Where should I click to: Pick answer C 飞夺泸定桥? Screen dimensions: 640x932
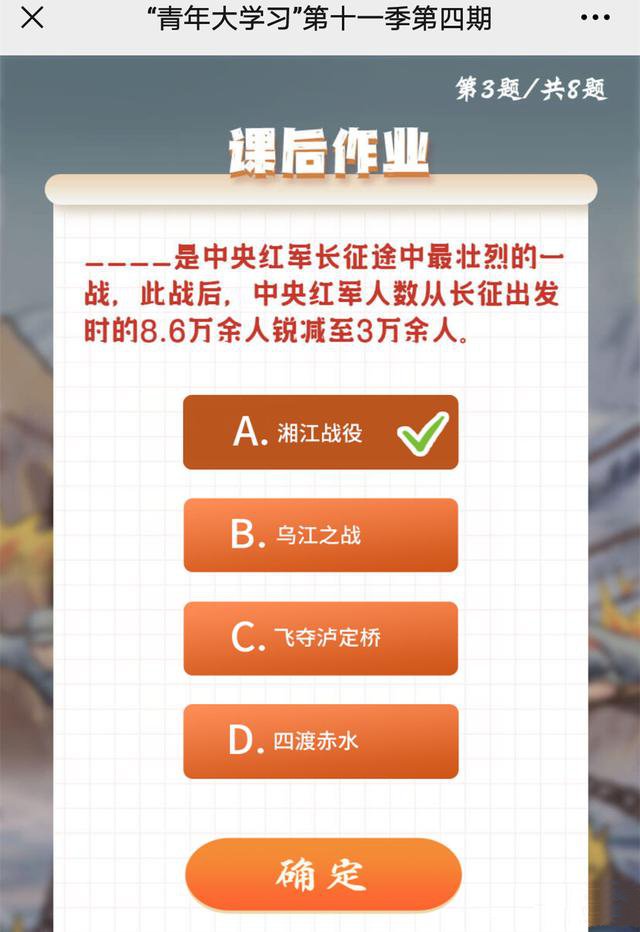click(320, 638)
